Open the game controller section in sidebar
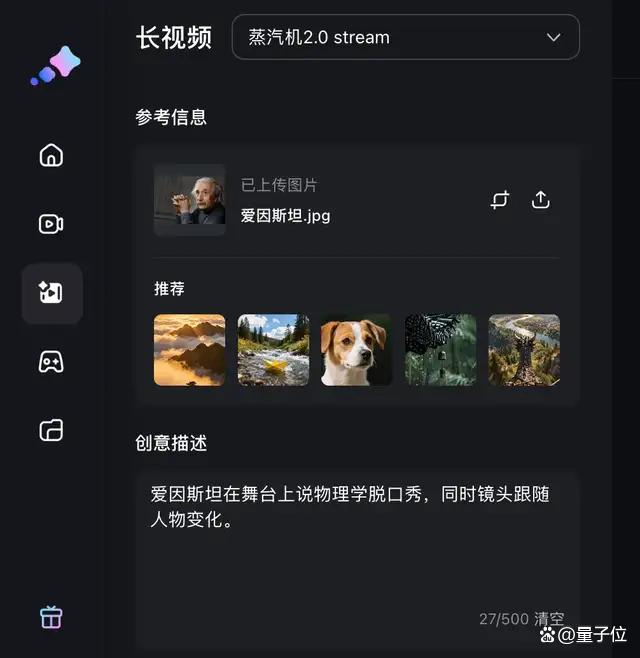This screenshot has height=658, width=640. pos(51,362)
